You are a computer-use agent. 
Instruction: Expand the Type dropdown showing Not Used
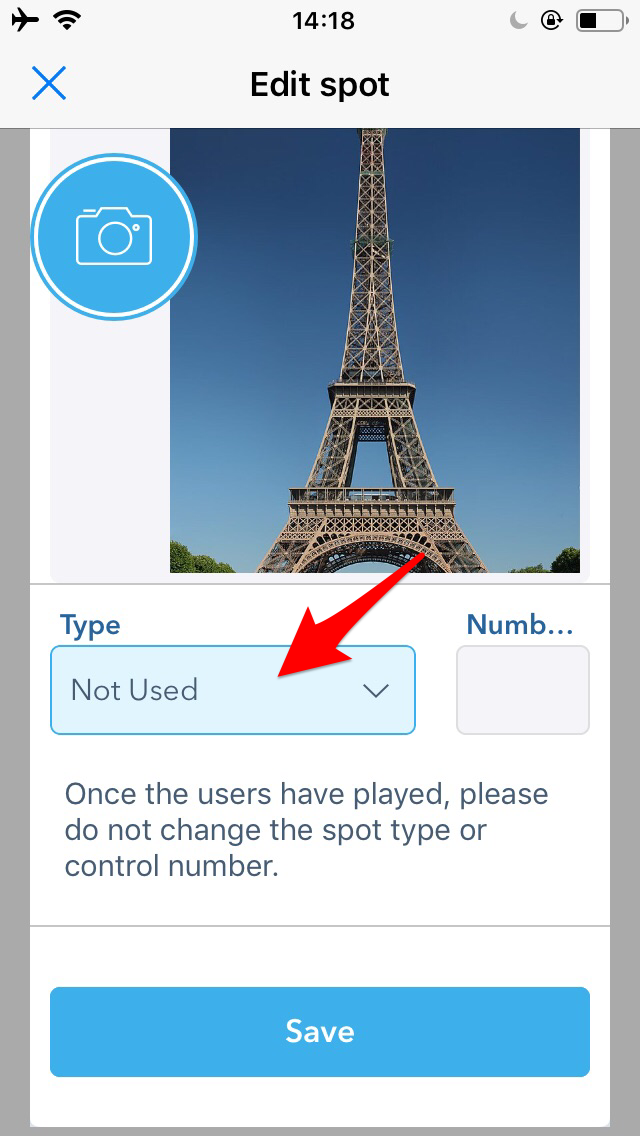233,690
